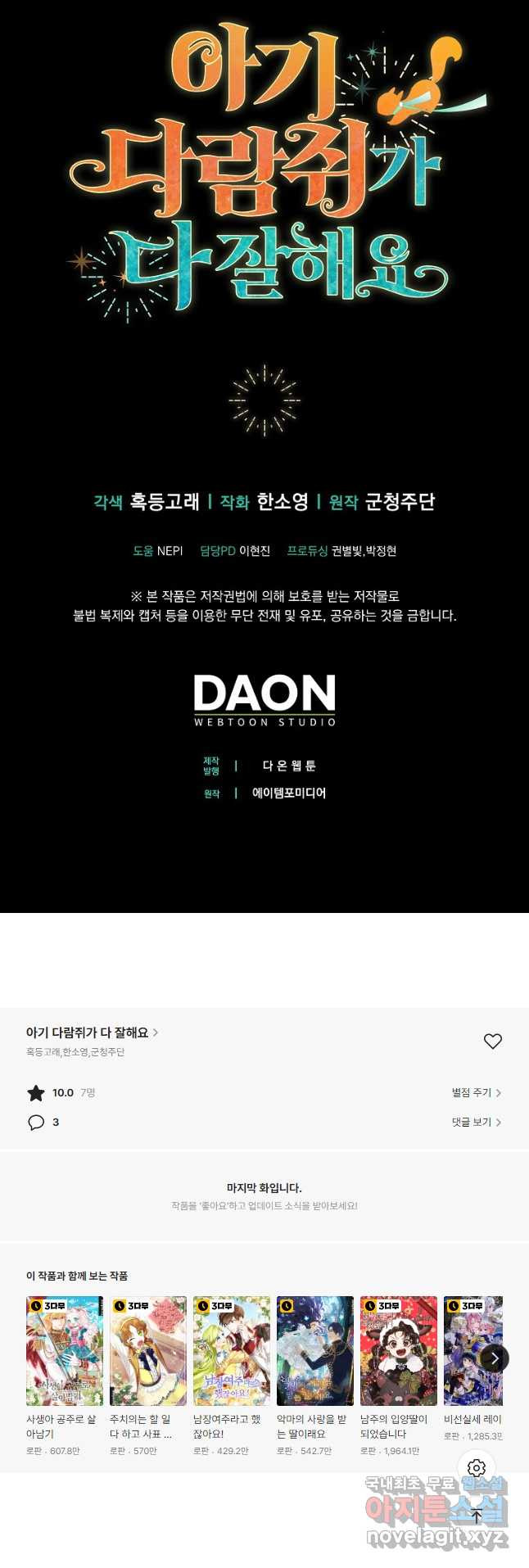Open 별점 주기 to rate the episode
Image resolution: width=529 pixels, height=1568 pixels.
click(x=476, y=1092)
